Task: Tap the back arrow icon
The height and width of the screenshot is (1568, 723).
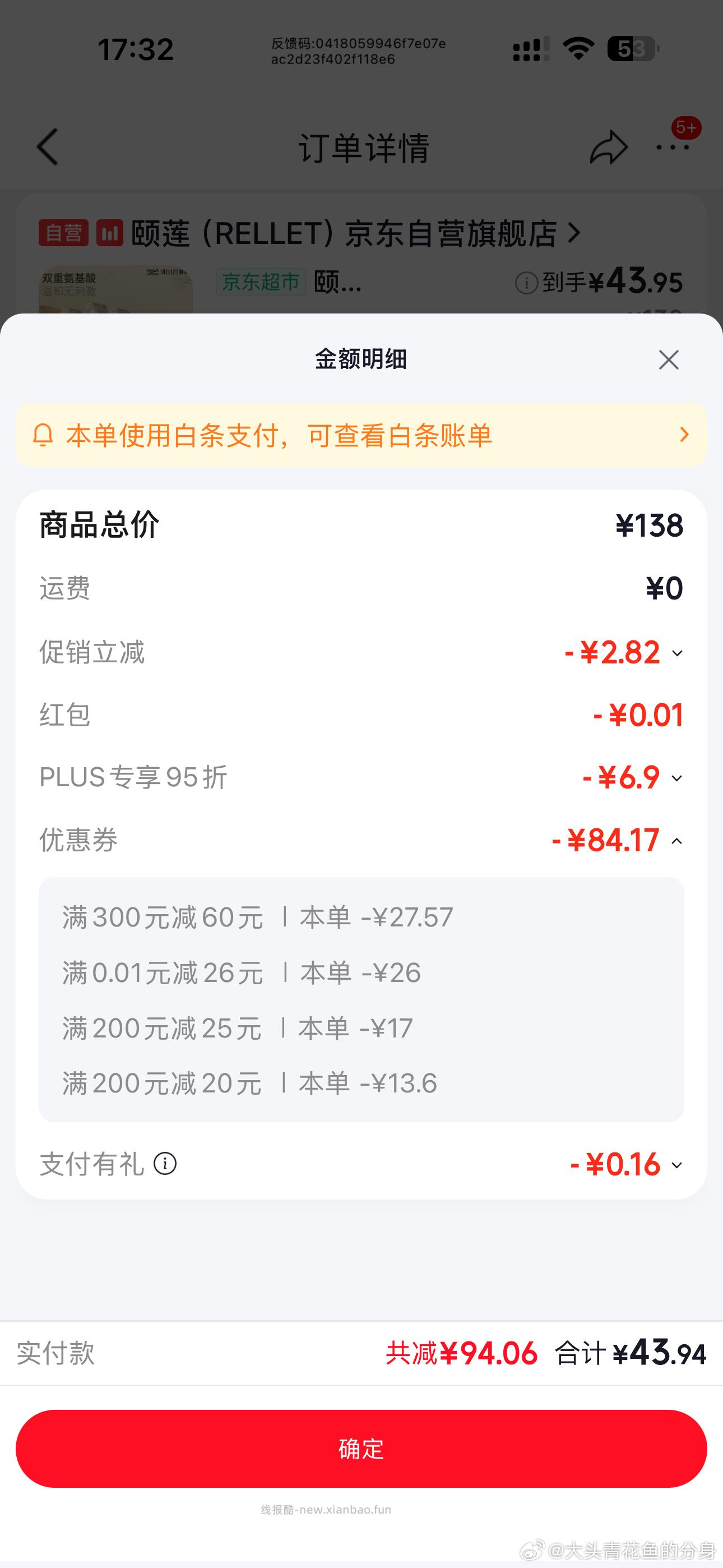Action: pyautogui.click(x=48, y=147)
